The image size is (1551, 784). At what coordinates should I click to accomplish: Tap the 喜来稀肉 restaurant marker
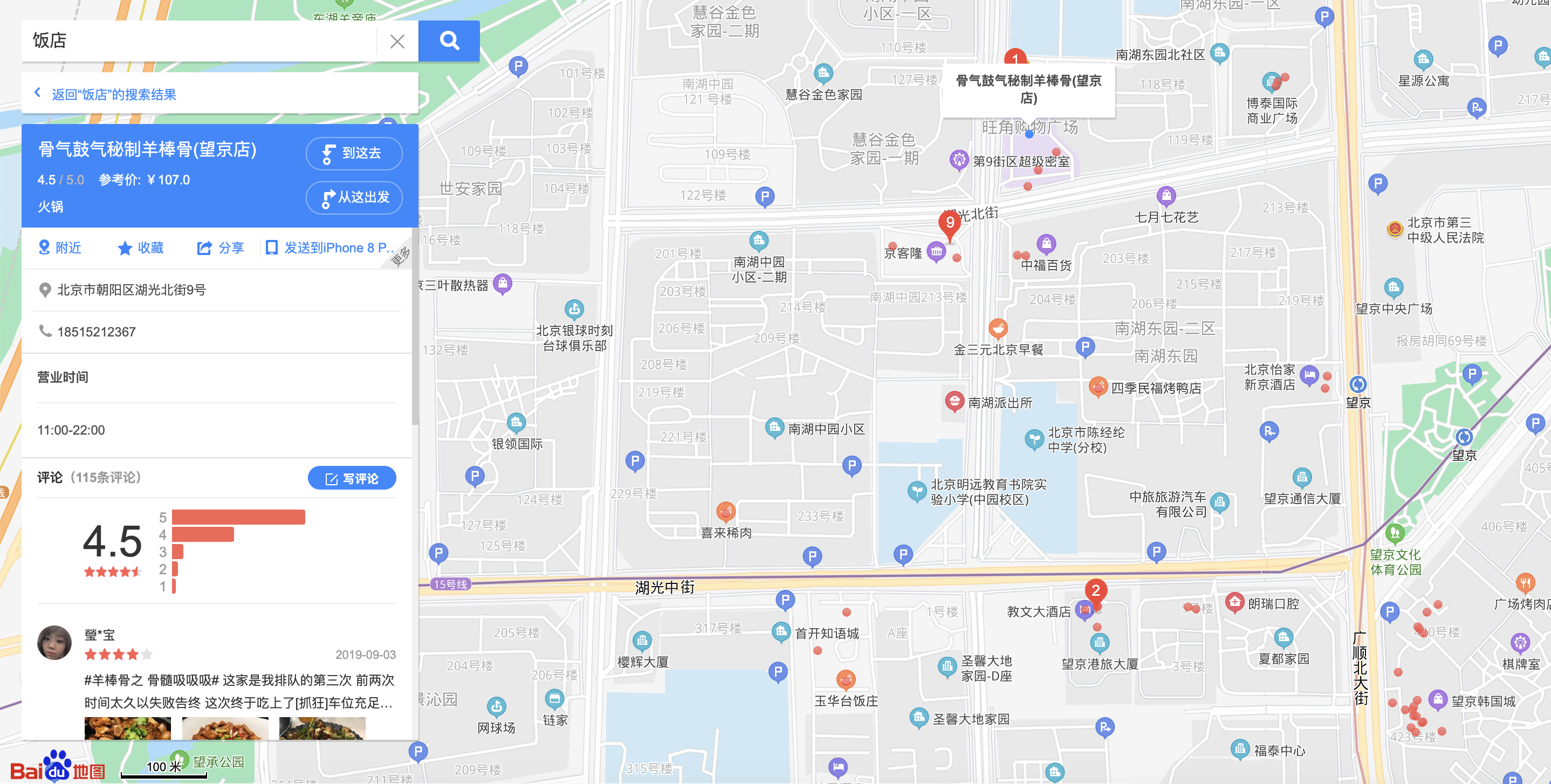725,512
